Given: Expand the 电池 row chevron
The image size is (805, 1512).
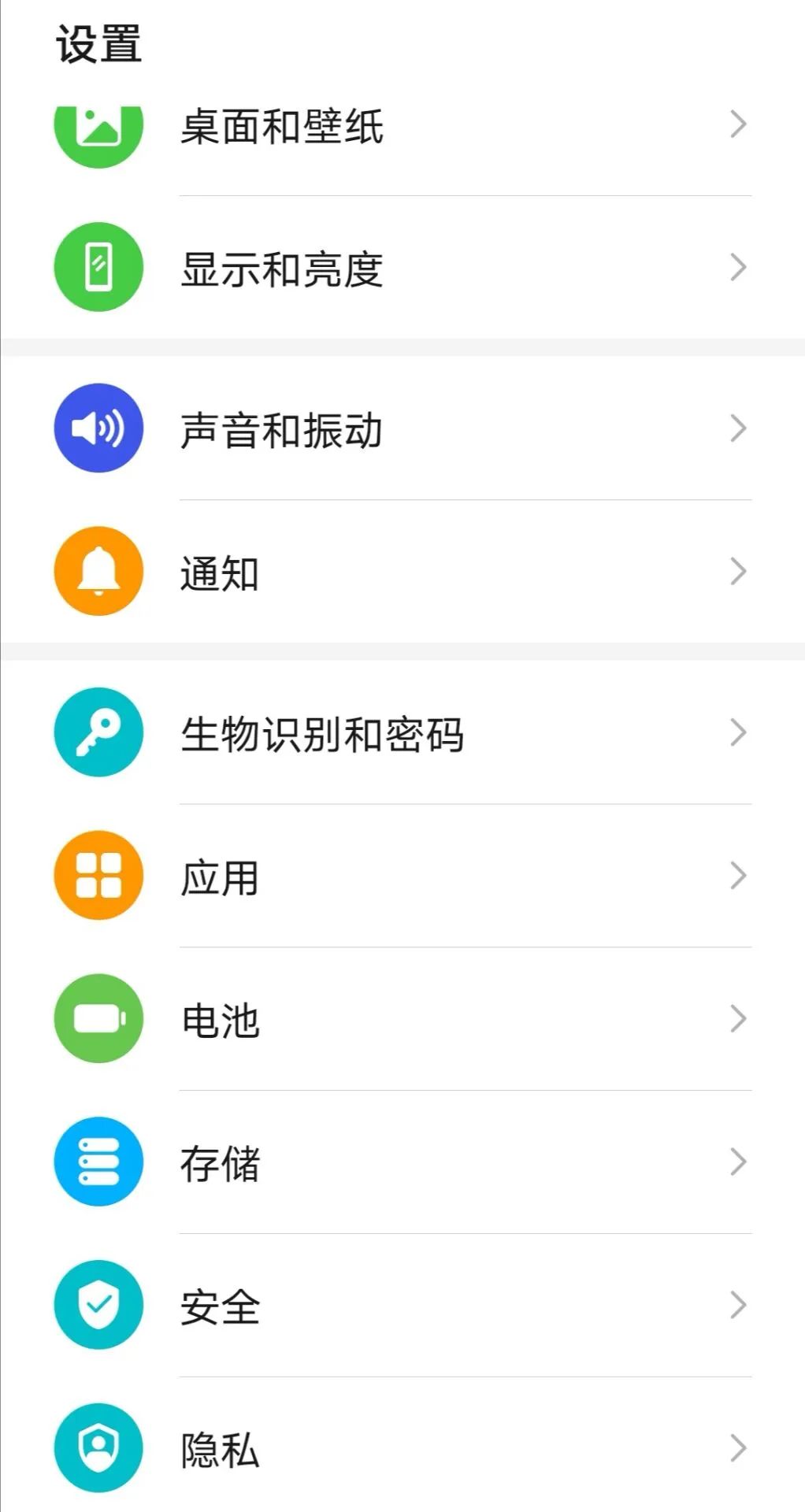Looking at the screenshot, I should 737,1019.
